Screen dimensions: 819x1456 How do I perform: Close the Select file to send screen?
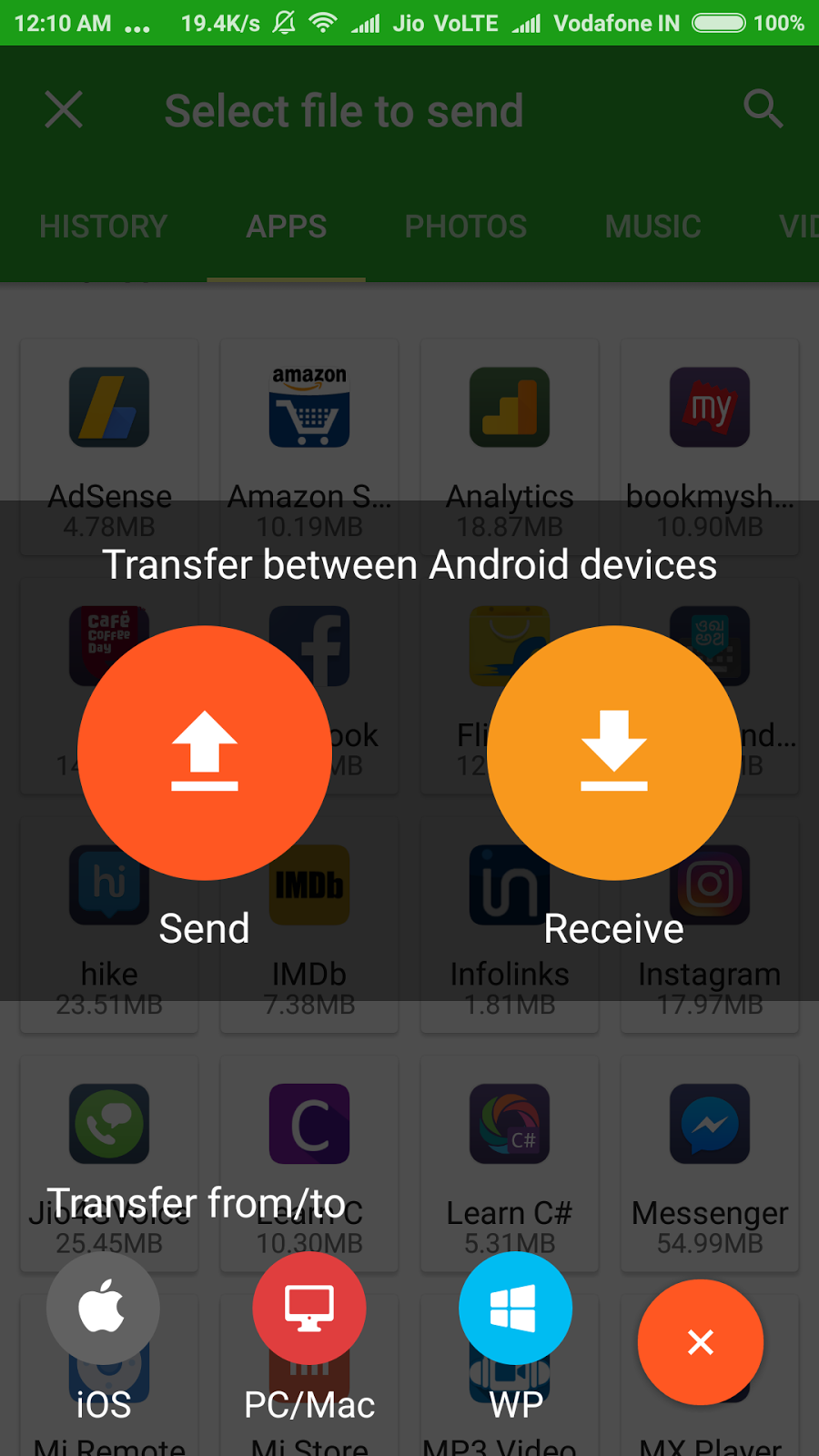[64, 110]
